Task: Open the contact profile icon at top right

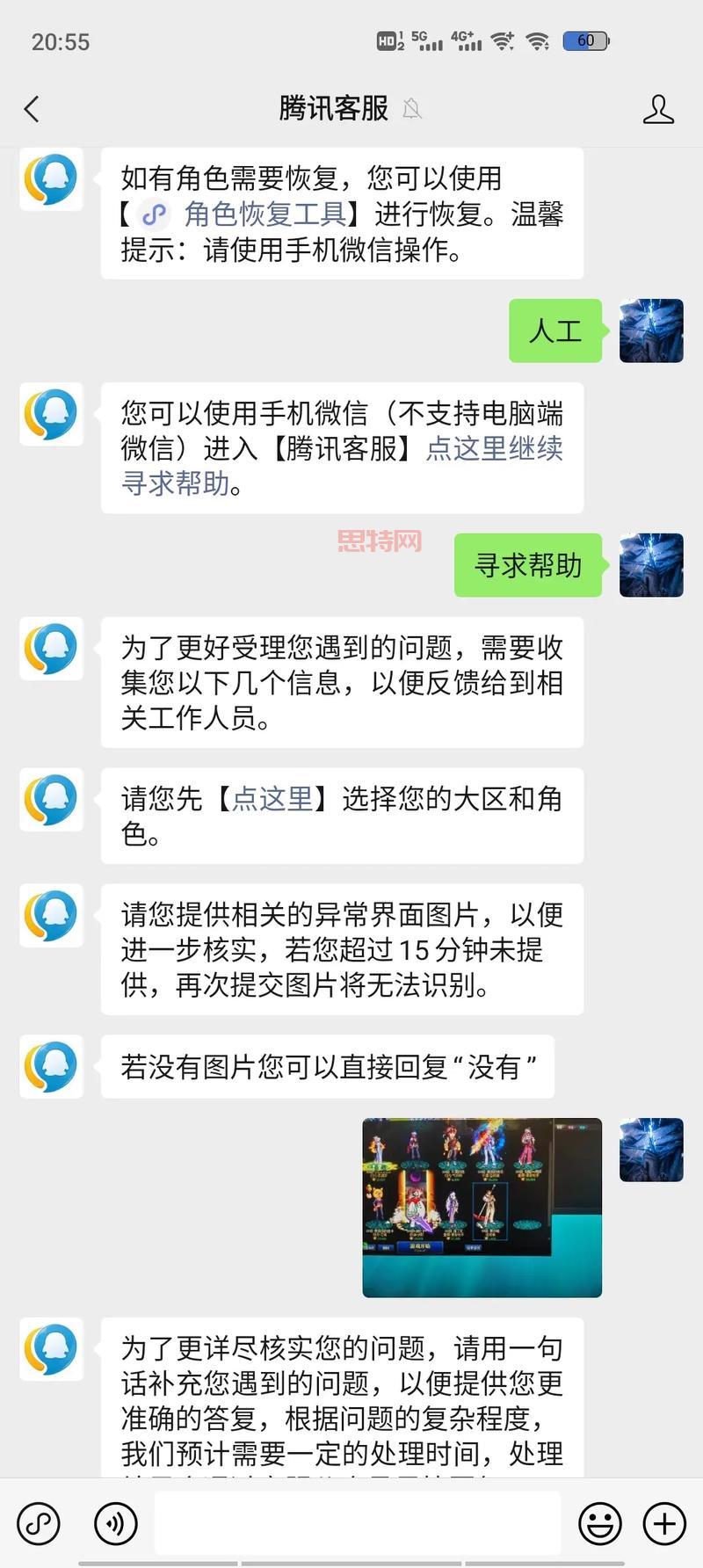Action: 658,109
